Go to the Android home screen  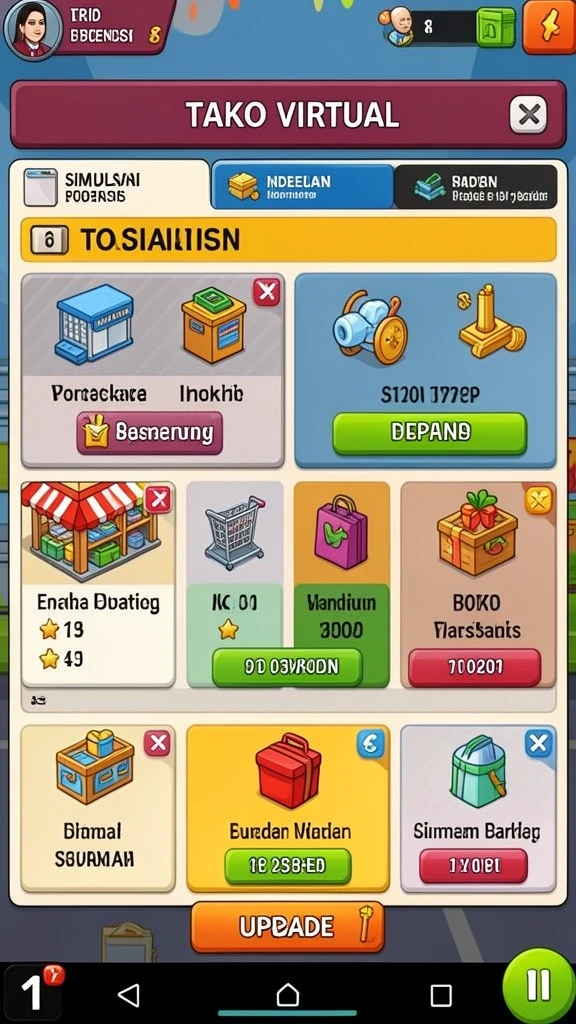[287, 995]
